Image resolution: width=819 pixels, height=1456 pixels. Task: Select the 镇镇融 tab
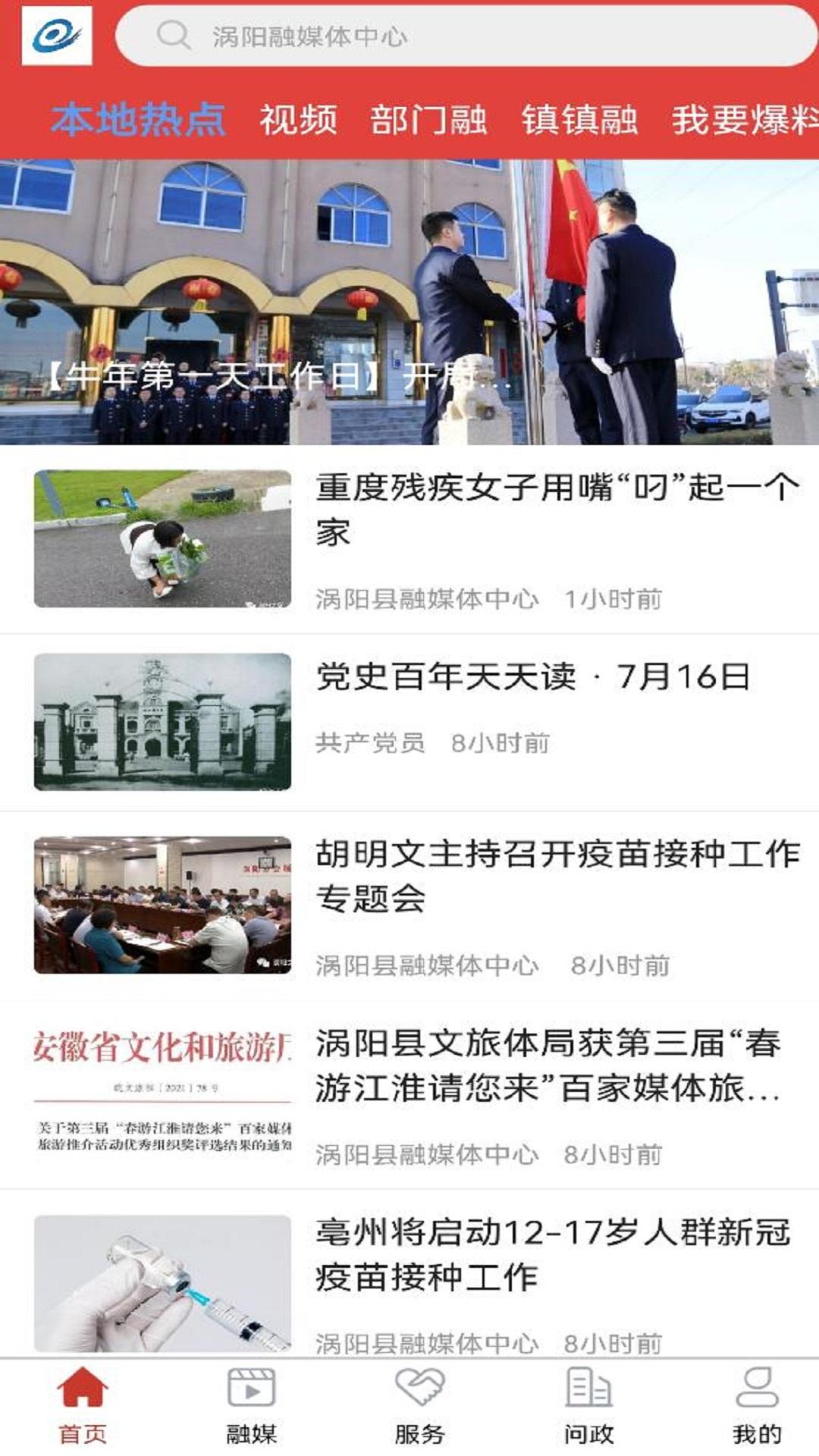[x=580, y=118]
